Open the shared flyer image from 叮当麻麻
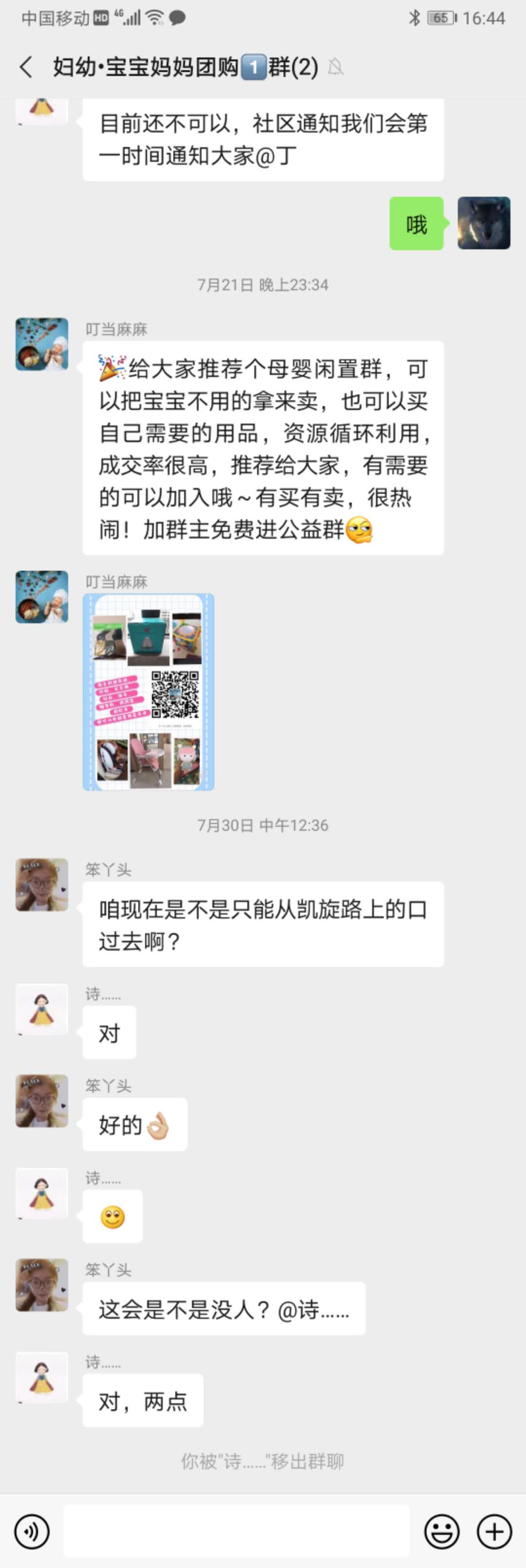 click(x=149, y=692)
